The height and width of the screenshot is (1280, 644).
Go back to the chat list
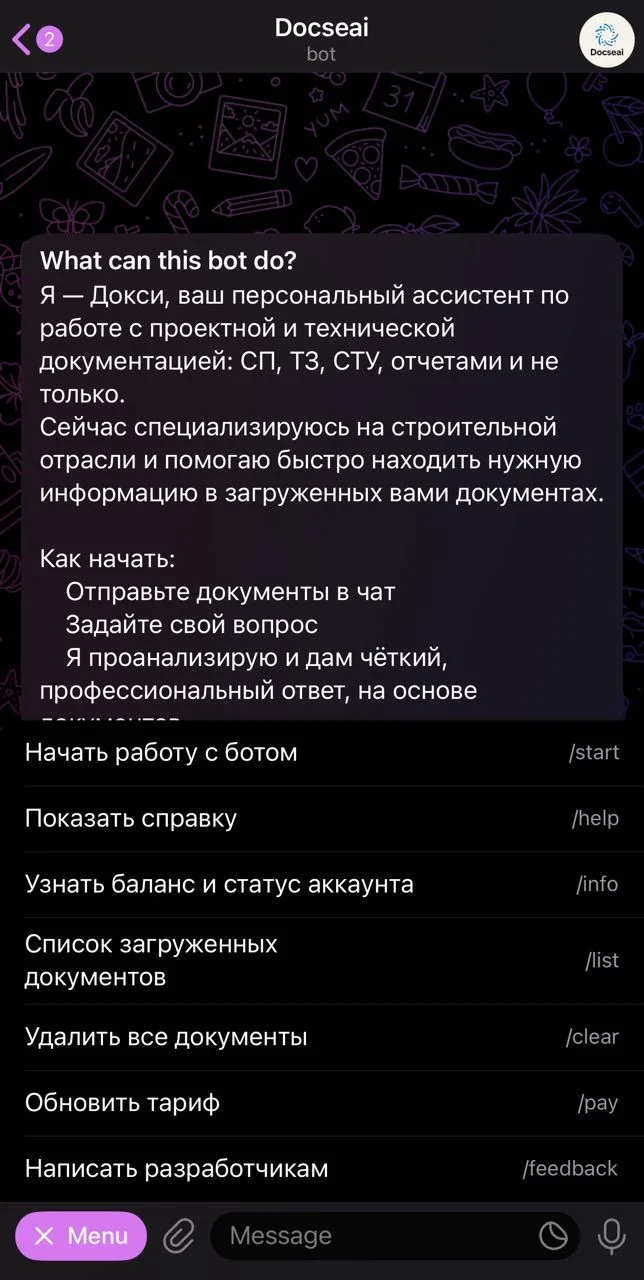point(36,40)
